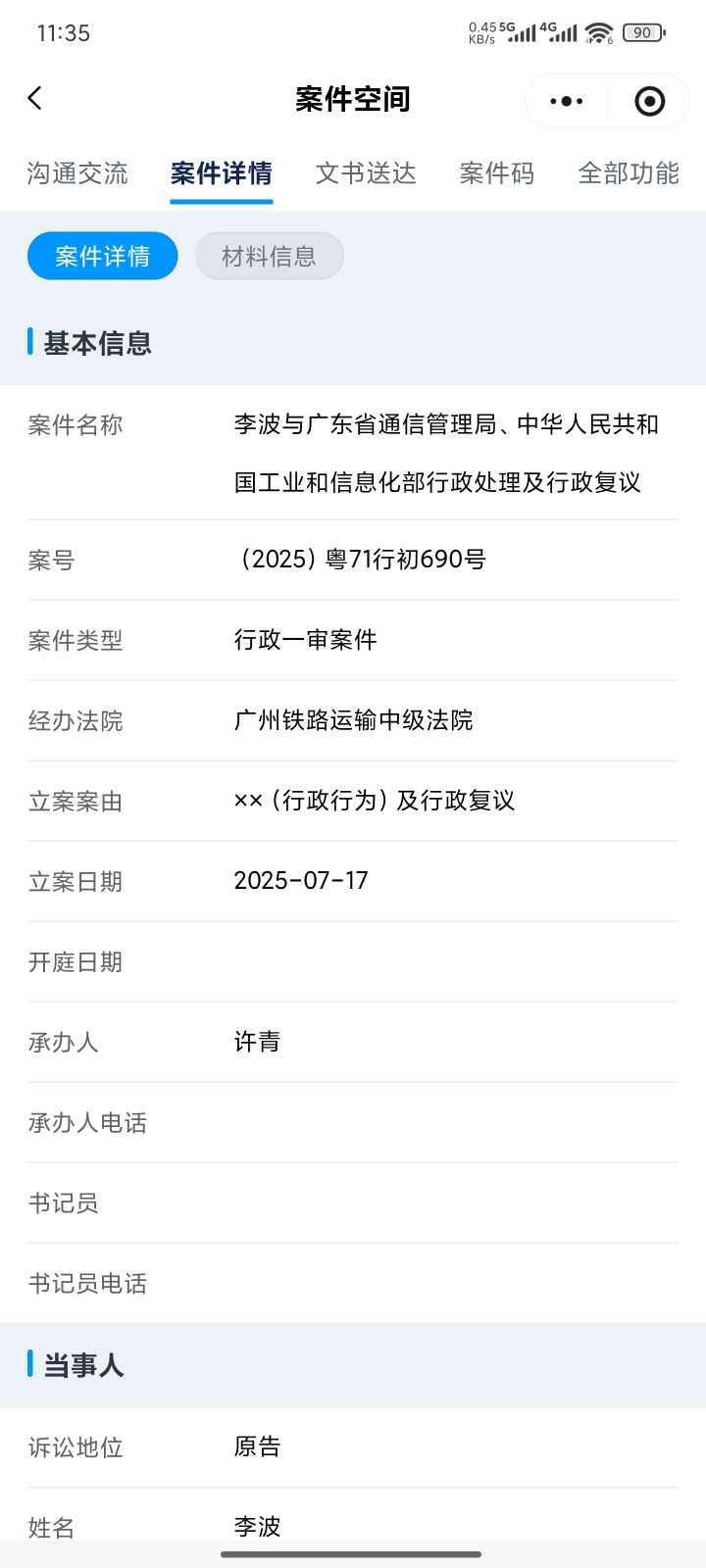Tap the network speed indicator 0.45 KB/s
Image resolution: width=706 pixels, height=1568 pixels.
tap(480, 32)
